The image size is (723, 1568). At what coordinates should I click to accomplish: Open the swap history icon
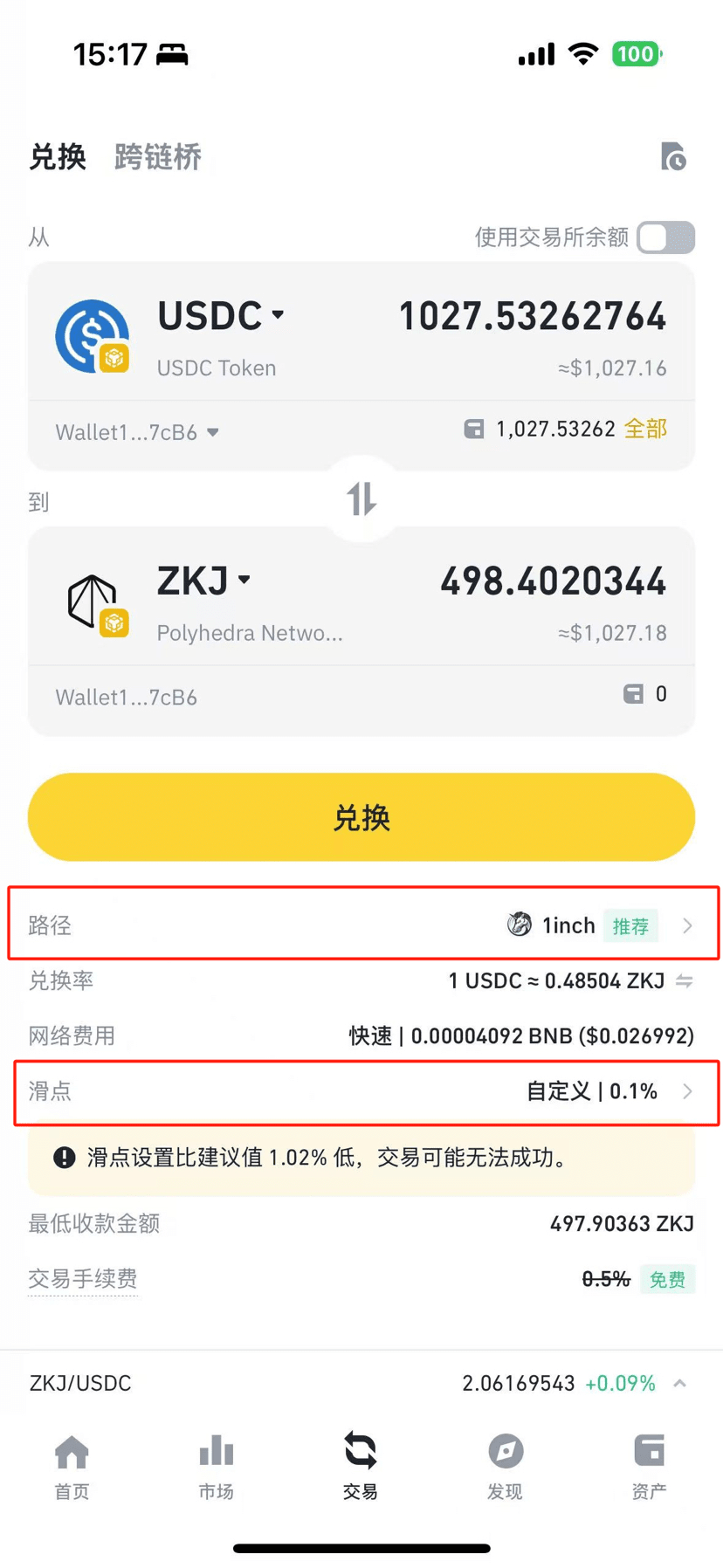coord(673,157)
